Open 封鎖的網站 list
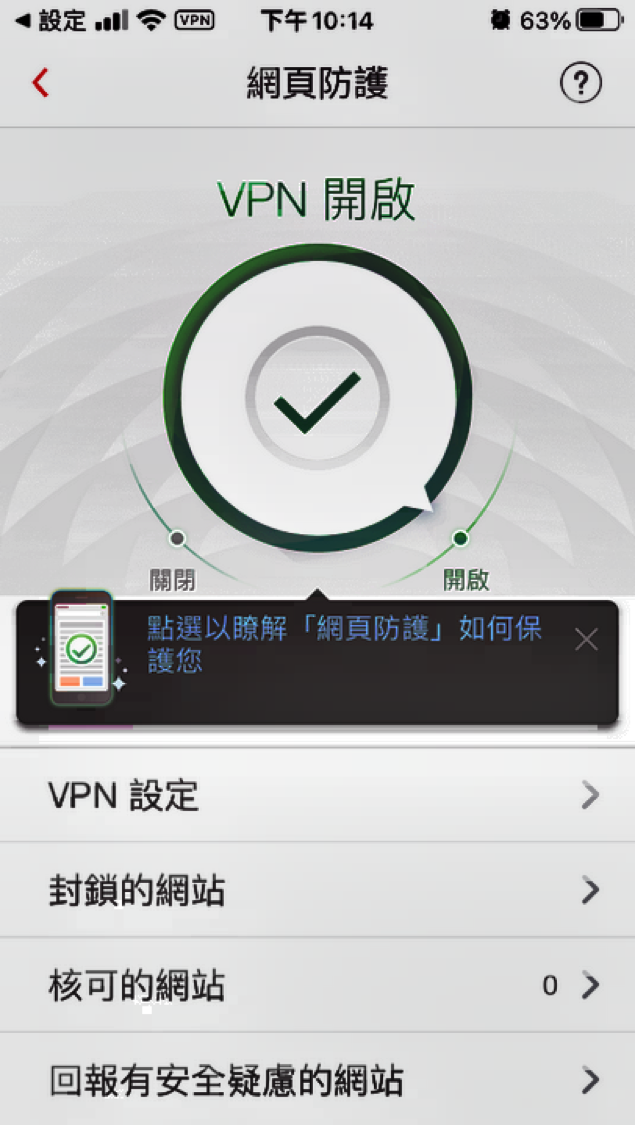This screenshot has height=1125, width=635. [x=317, y=890]
